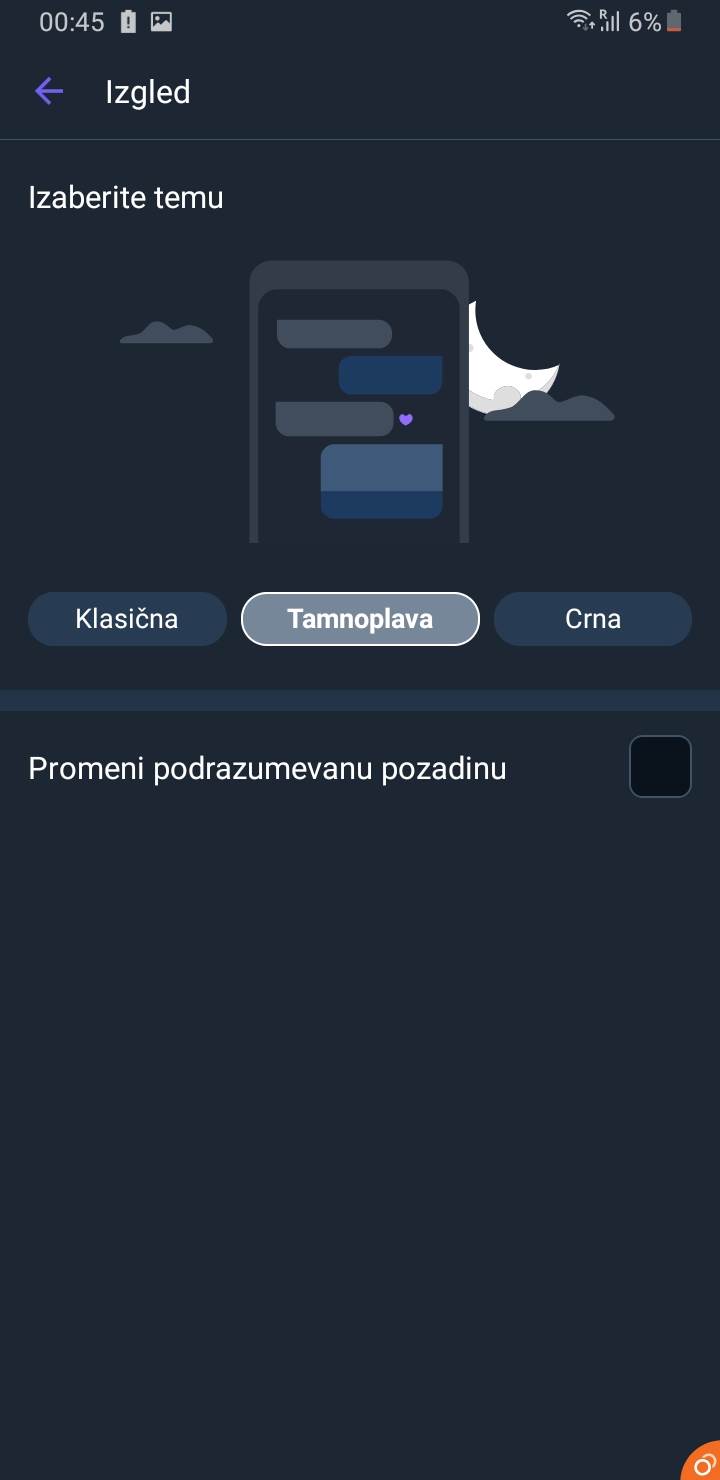Tap the Izaberite temu section header
The width and height of the screenshot is (720, 1480).
tap(125, 197)
